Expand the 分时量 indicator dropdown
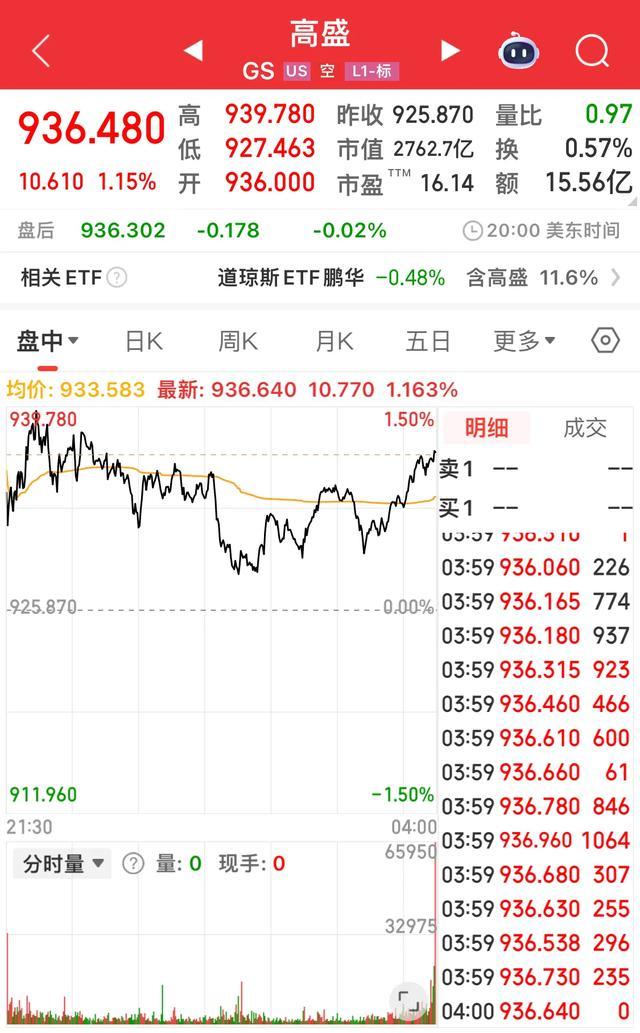 [x=63, y=863]
